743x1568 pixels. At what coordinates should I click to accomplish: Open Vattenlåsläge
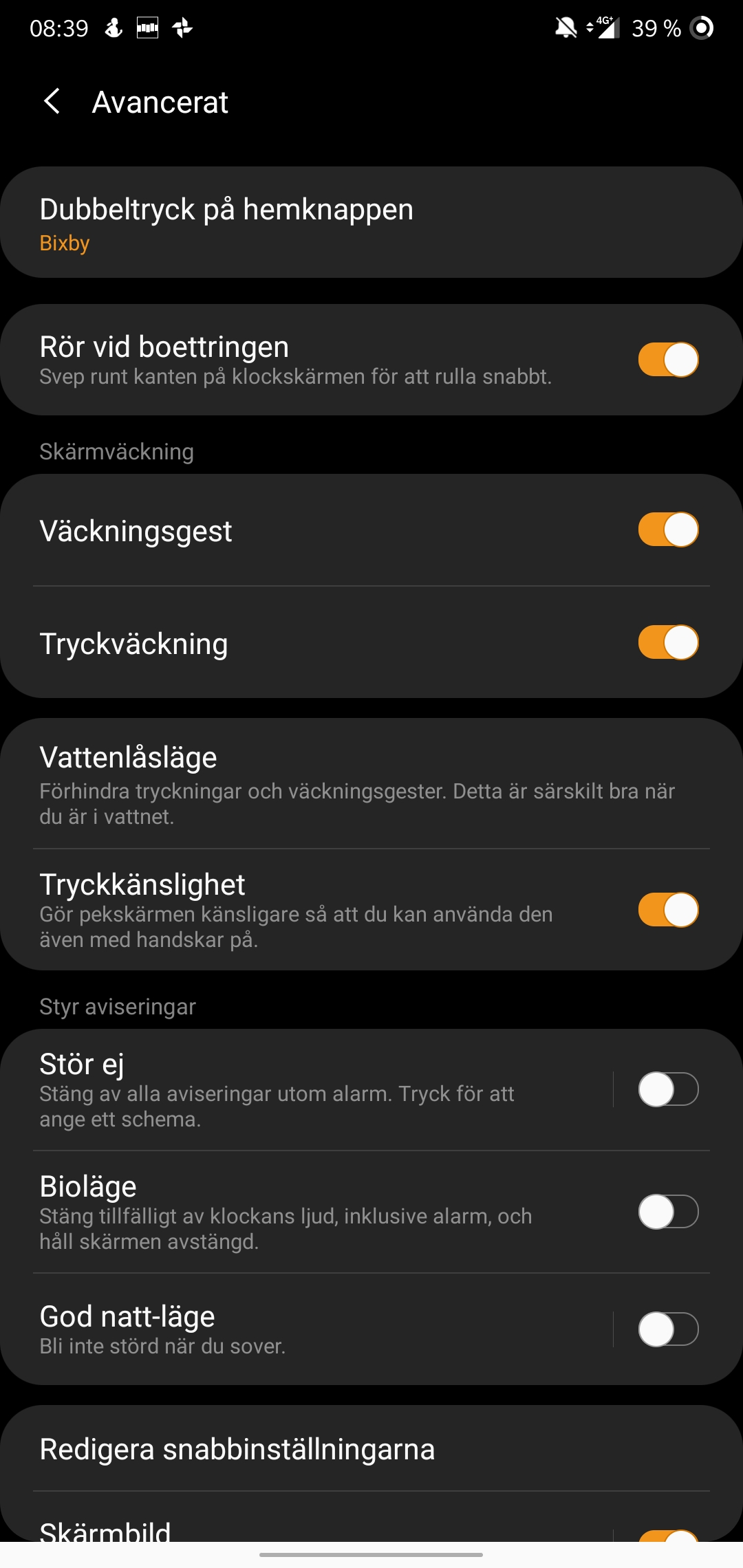pos(371,784)
